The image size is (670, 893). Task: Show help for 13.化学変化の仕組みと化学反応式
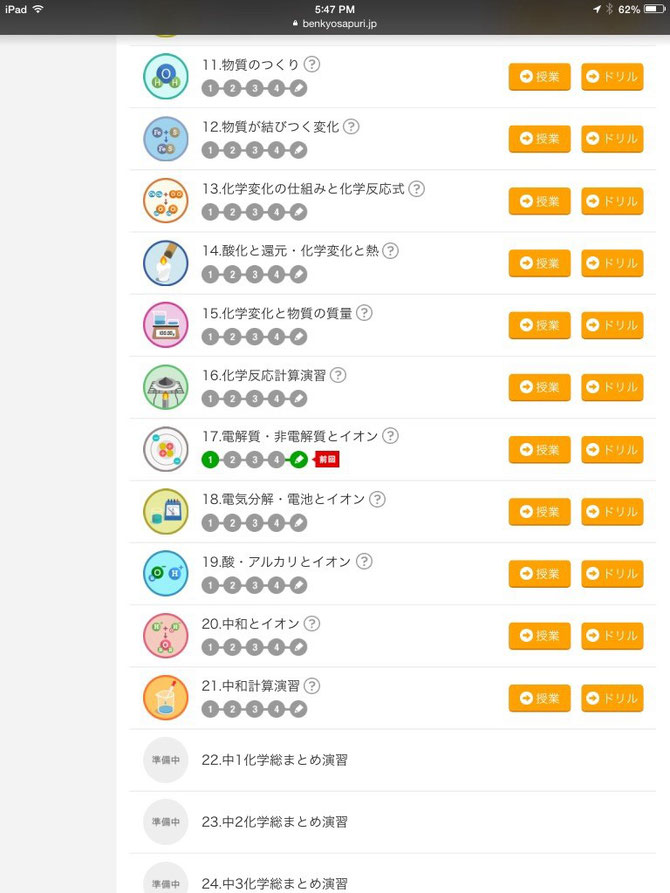(x=416, y=189)
